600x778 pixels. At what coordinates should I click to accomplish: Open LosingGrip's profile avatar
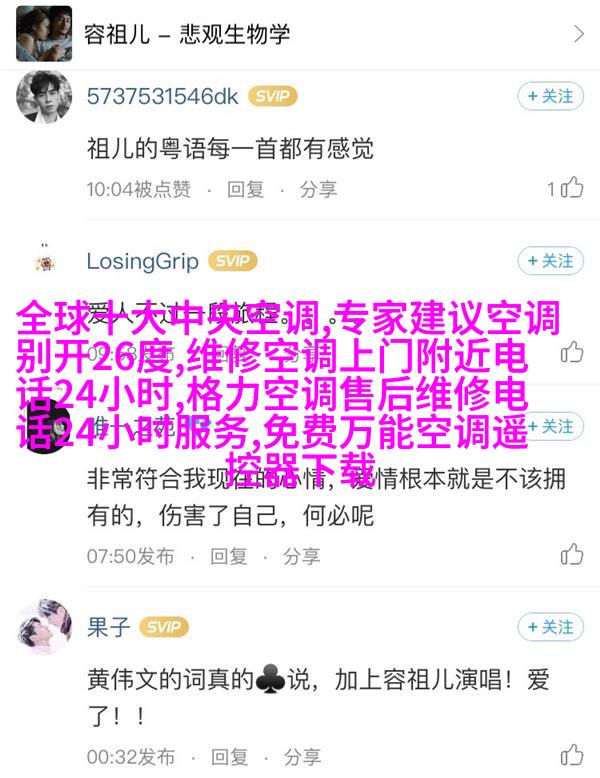[x=44, y=263]
